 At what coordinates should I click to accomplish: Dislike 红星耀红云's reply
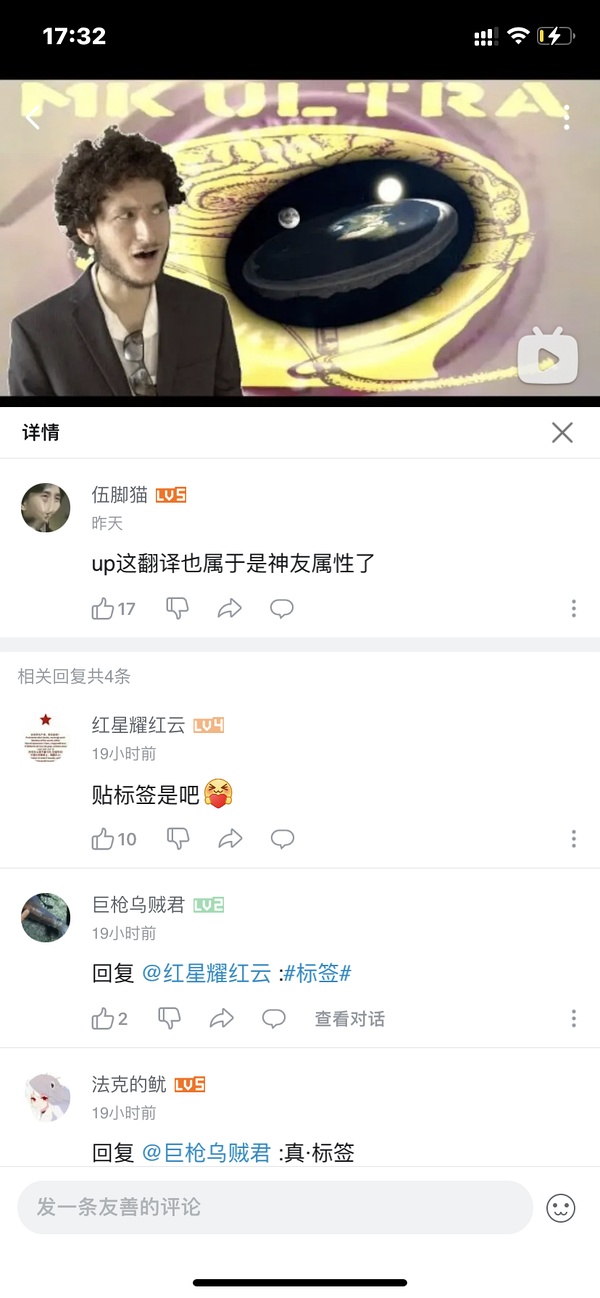(x=178, y=839)
